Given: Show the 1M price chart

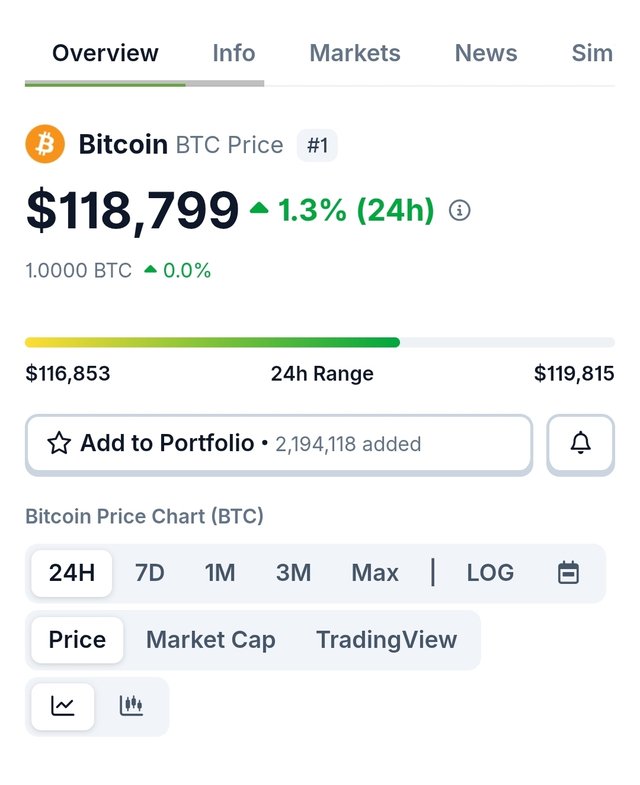Looking at the screenshot, I should point(220,573).
